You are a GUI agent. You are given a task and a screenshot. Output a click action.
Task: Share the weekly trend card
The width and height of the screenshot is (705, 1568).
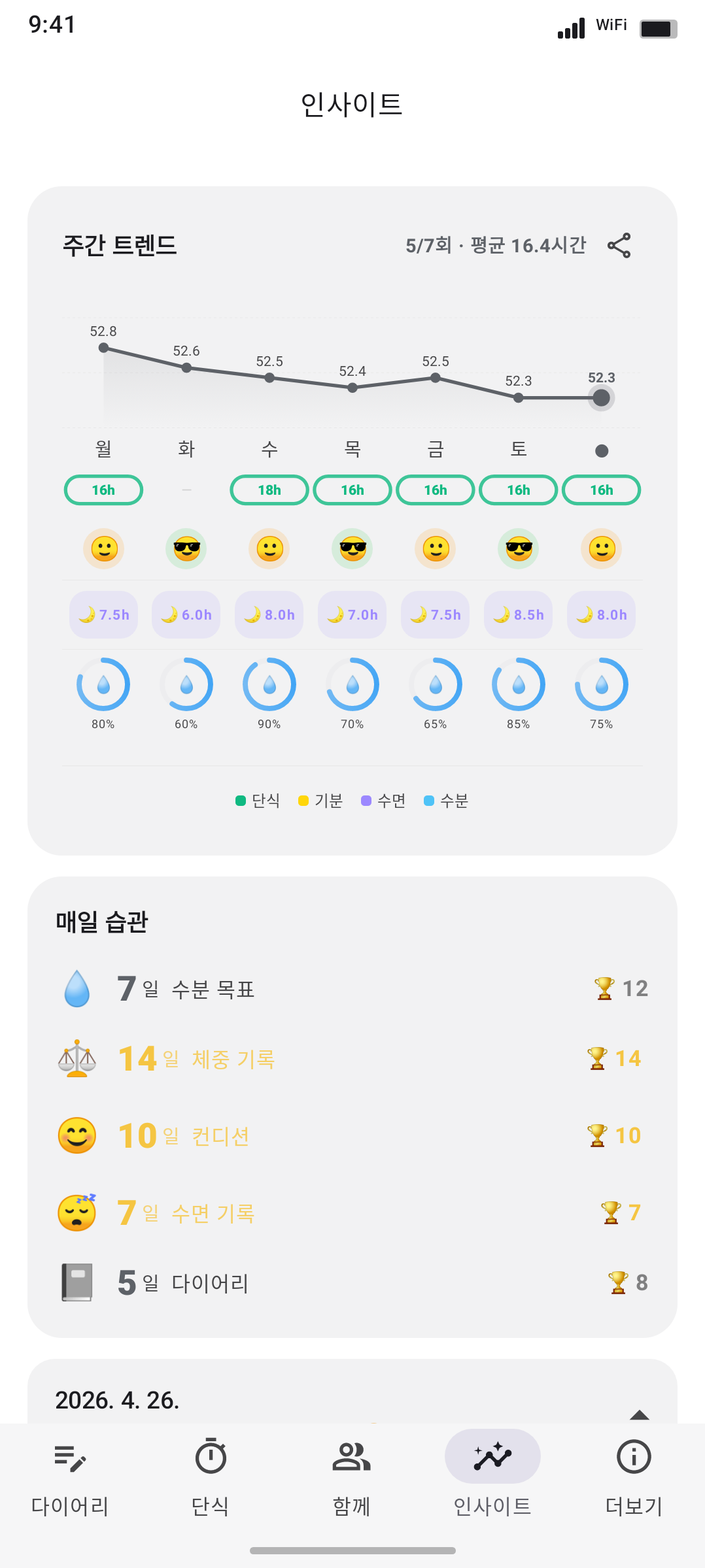[619, 246]
